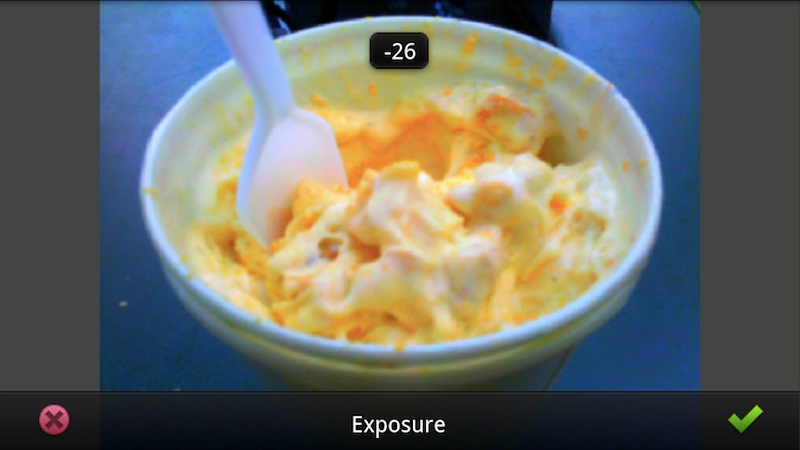Apply the exposure change with the checkmark

745,419
